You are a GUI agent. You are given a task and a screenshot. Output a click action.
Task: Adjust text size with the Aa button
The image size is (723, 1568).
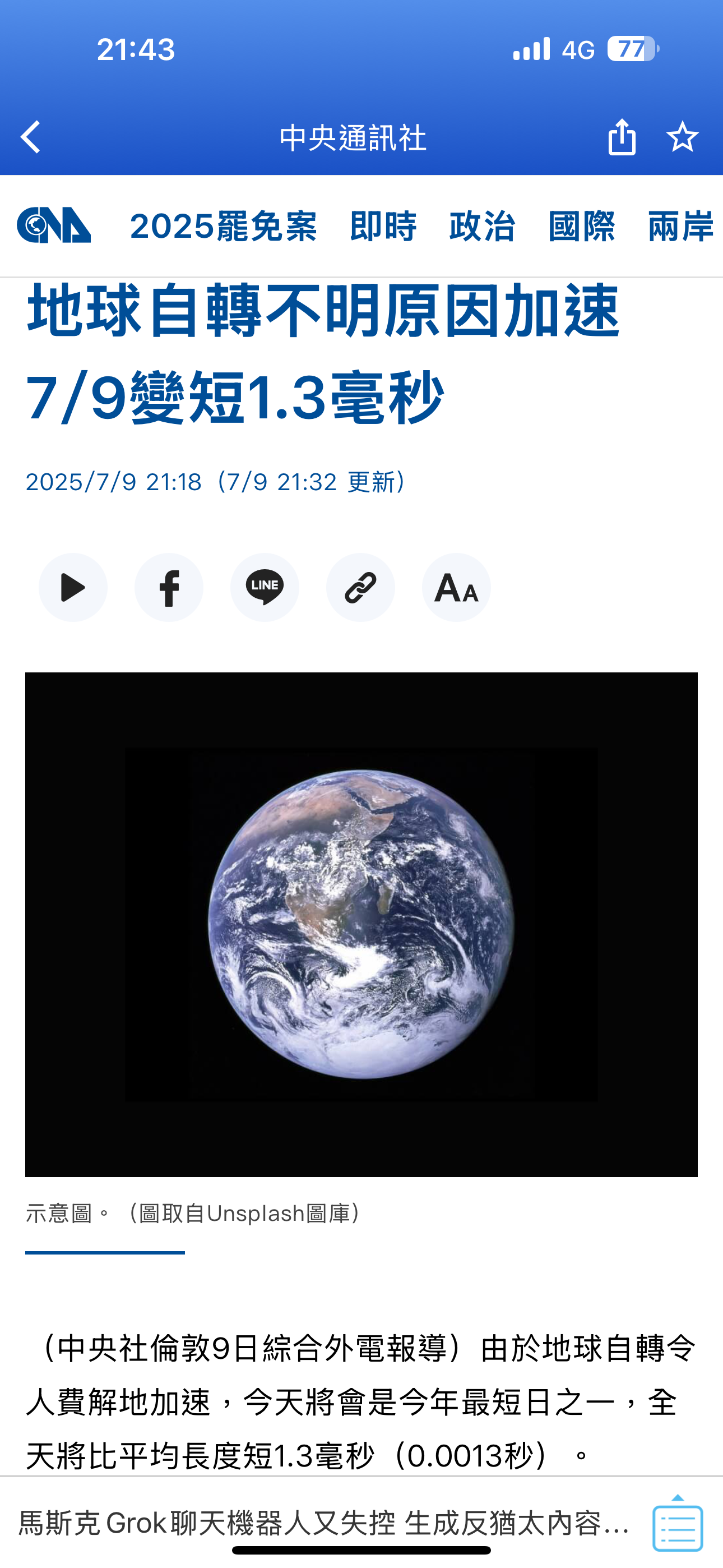pos(456,587)
